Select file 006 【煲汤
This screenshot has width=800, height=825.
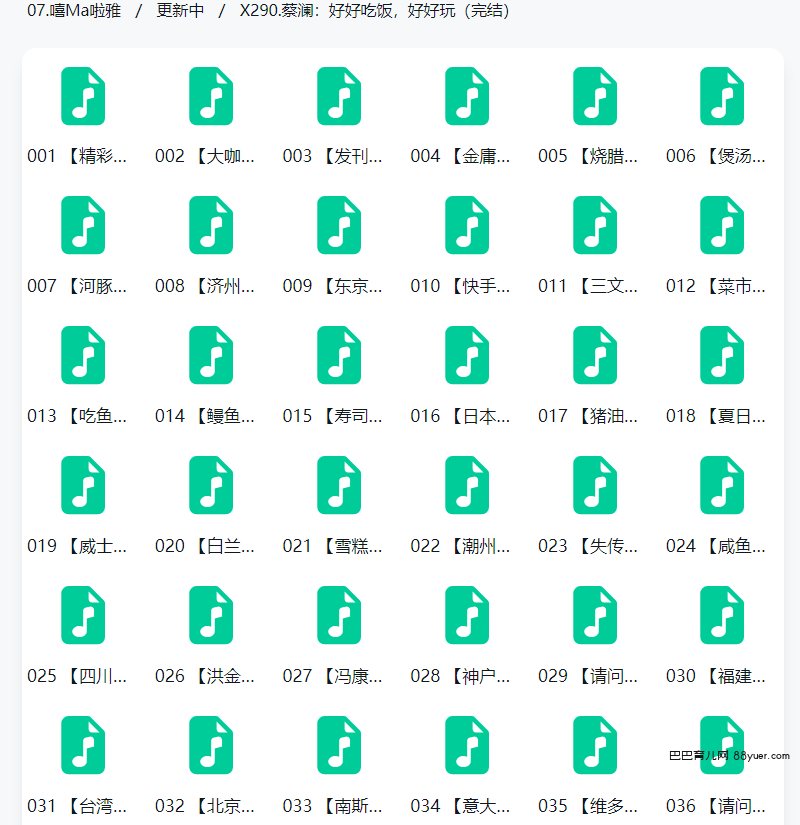722,97
